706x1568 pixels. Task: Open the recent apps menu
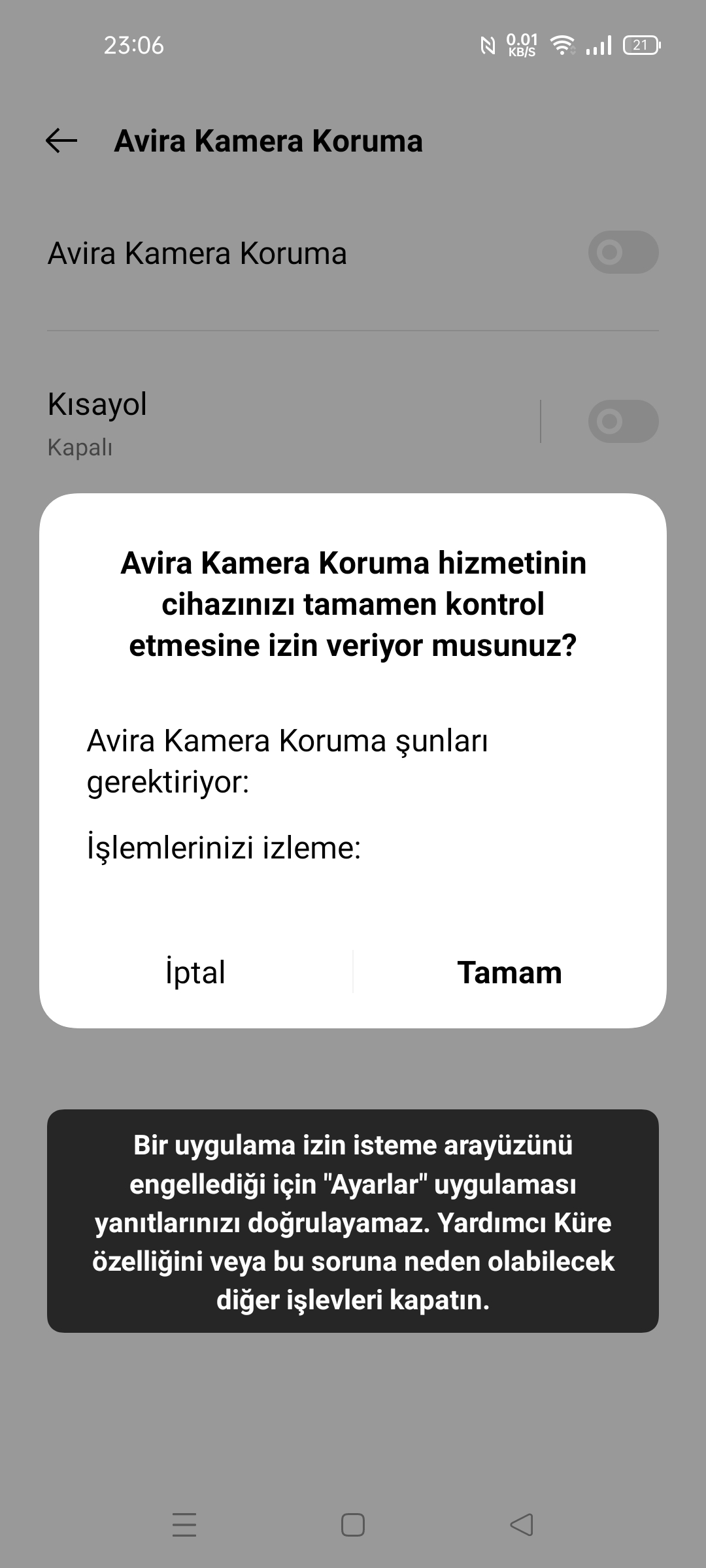pos(184,1525)
